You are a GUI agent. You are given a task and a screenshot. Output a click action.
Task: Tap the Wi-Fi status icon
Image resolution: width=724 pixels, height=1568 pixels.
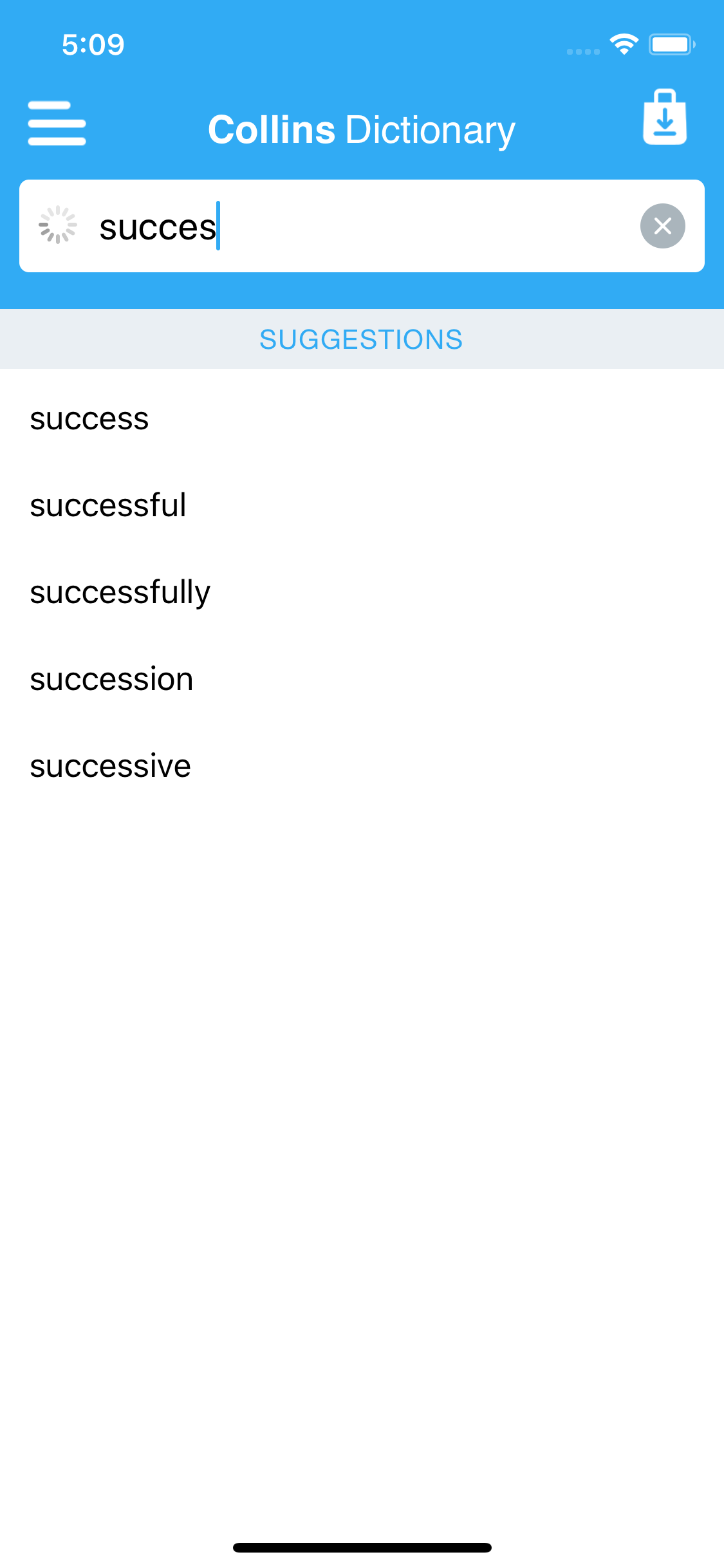click(622, 42)
